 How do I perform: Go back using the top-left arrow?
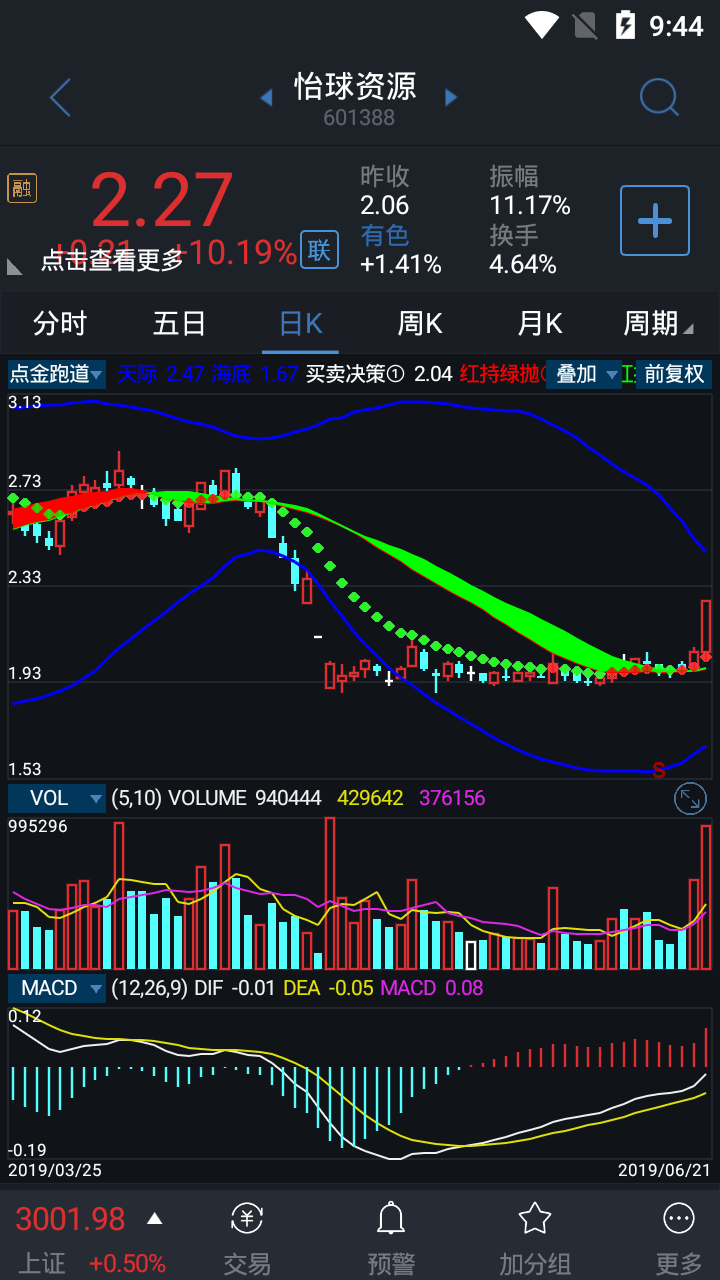pos(60,98)
